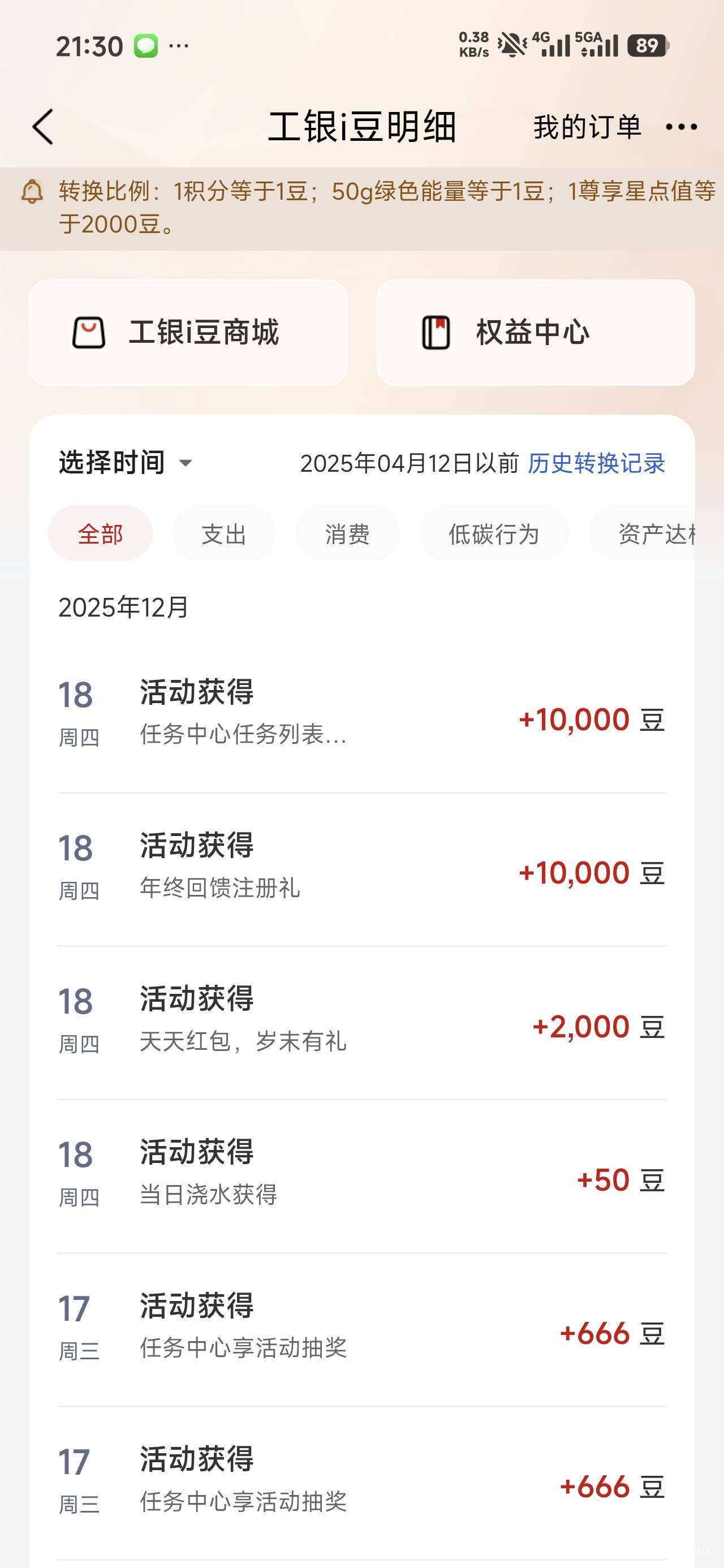View 历史转换记录 link
The width and height of the screenshot is (724, 1568).
(x=596, y=464)
